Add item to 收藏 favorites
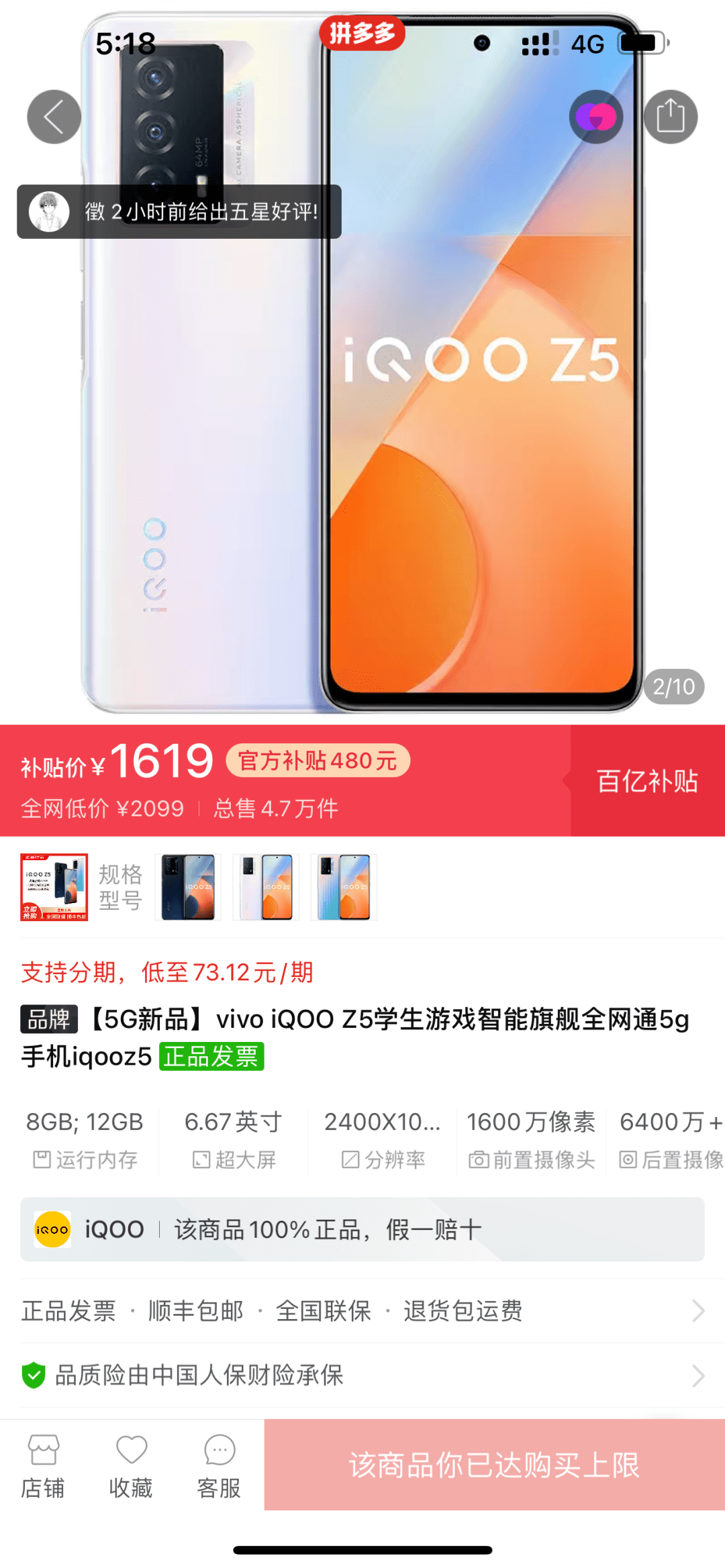Viewport: 725px width, 1568px height. point(131,1467)
